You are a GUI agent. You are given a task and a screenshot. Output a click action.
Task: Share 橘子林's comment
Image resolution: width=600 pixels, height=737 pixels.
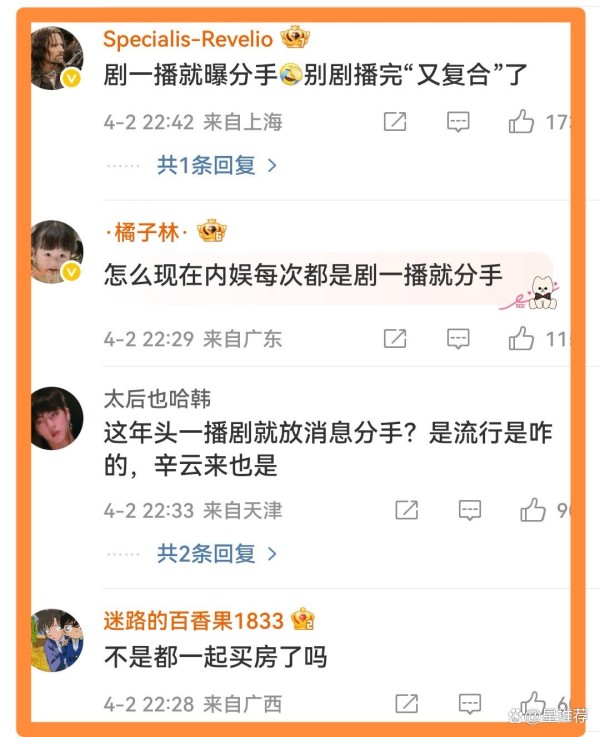tap(395, 338)
